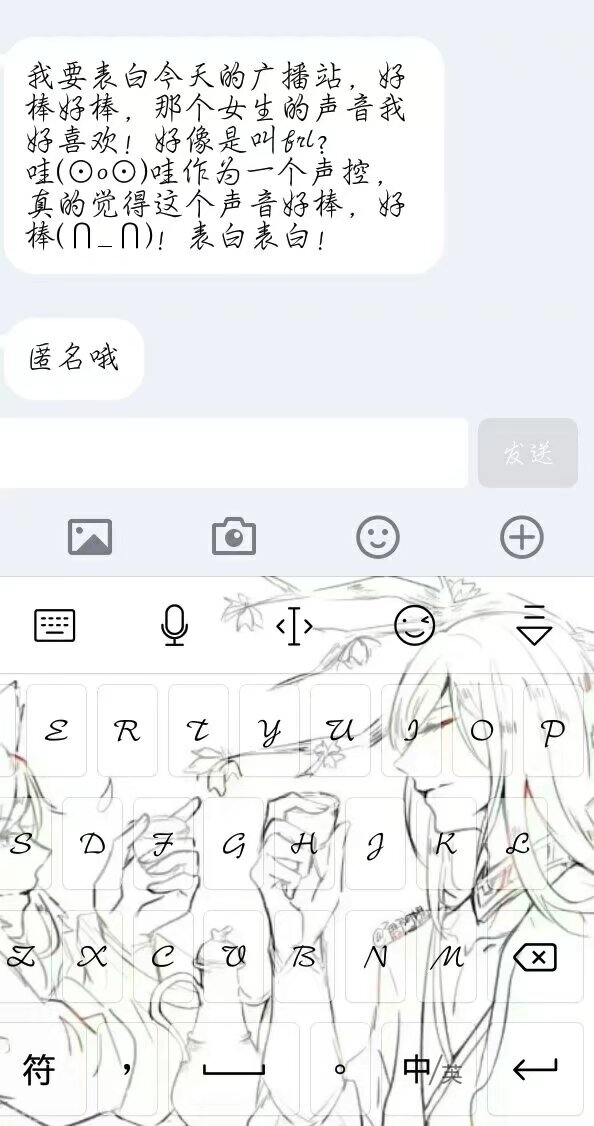Open symbols with 符 key
This screenshot has width=594, height=1126.
39,1070
